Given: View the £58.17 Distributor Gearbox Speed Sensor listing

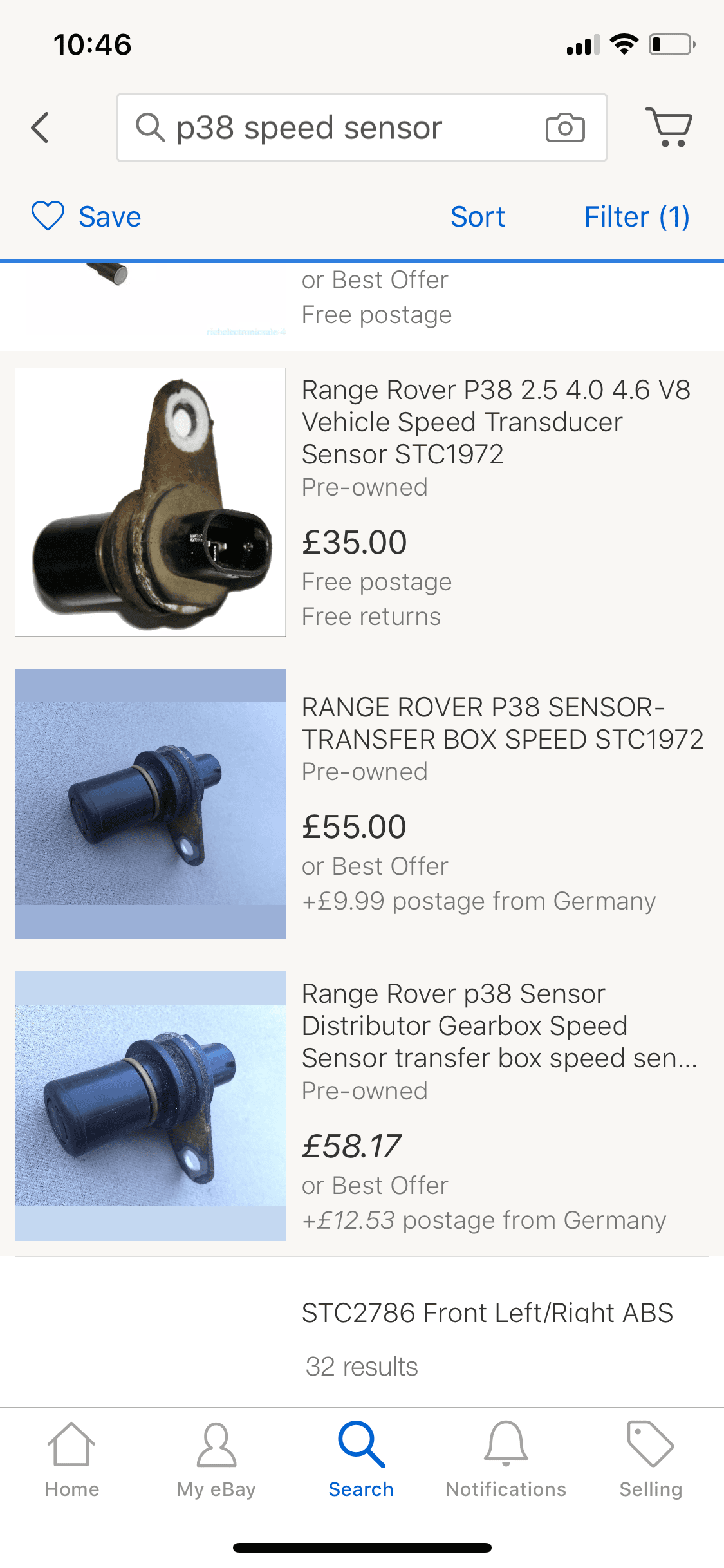Looking at the screenshot, I should tap(499, 1026).
